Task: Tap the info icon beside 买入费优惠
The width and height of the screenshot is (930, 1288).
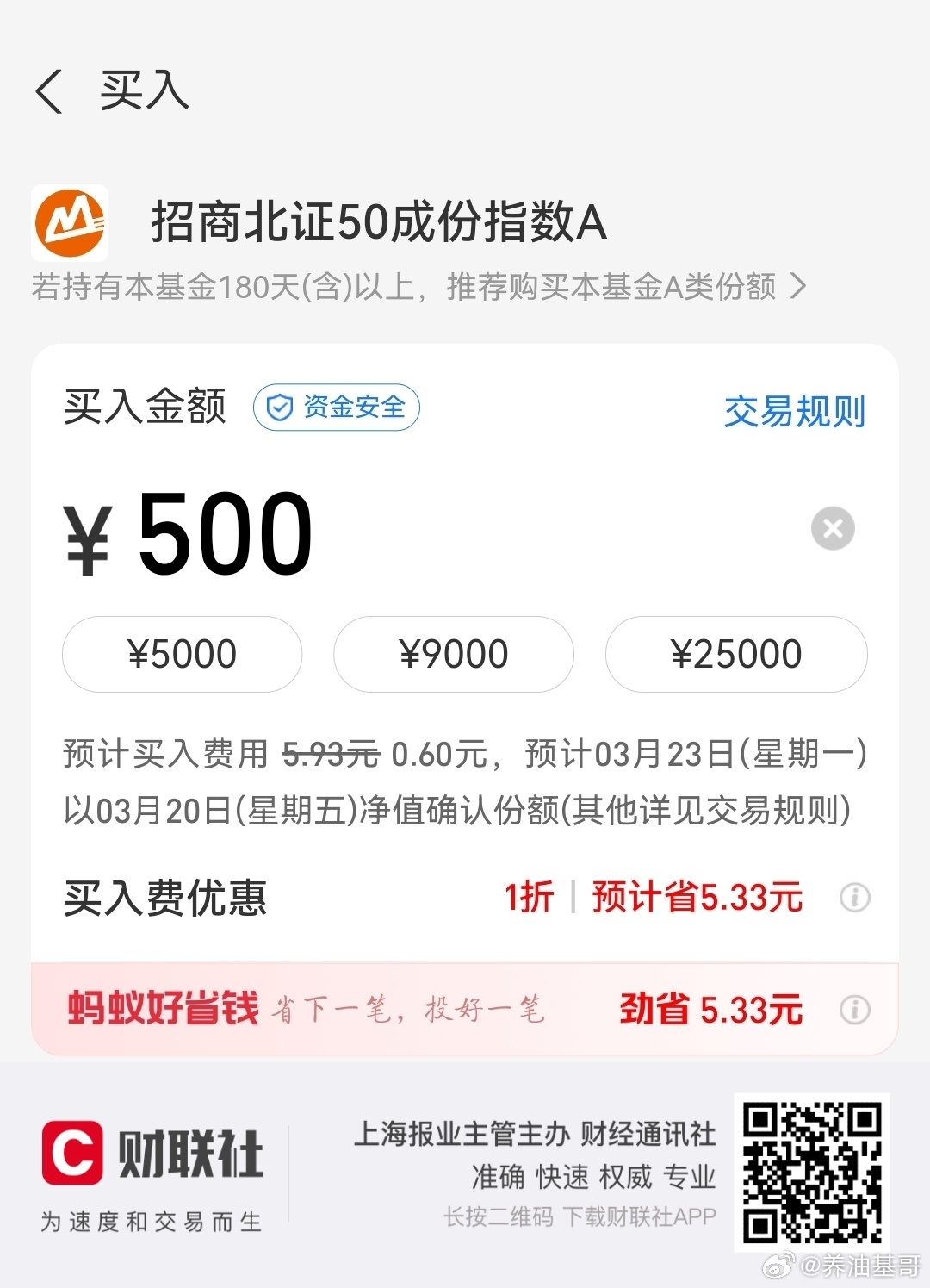Action: pos(854,898)
